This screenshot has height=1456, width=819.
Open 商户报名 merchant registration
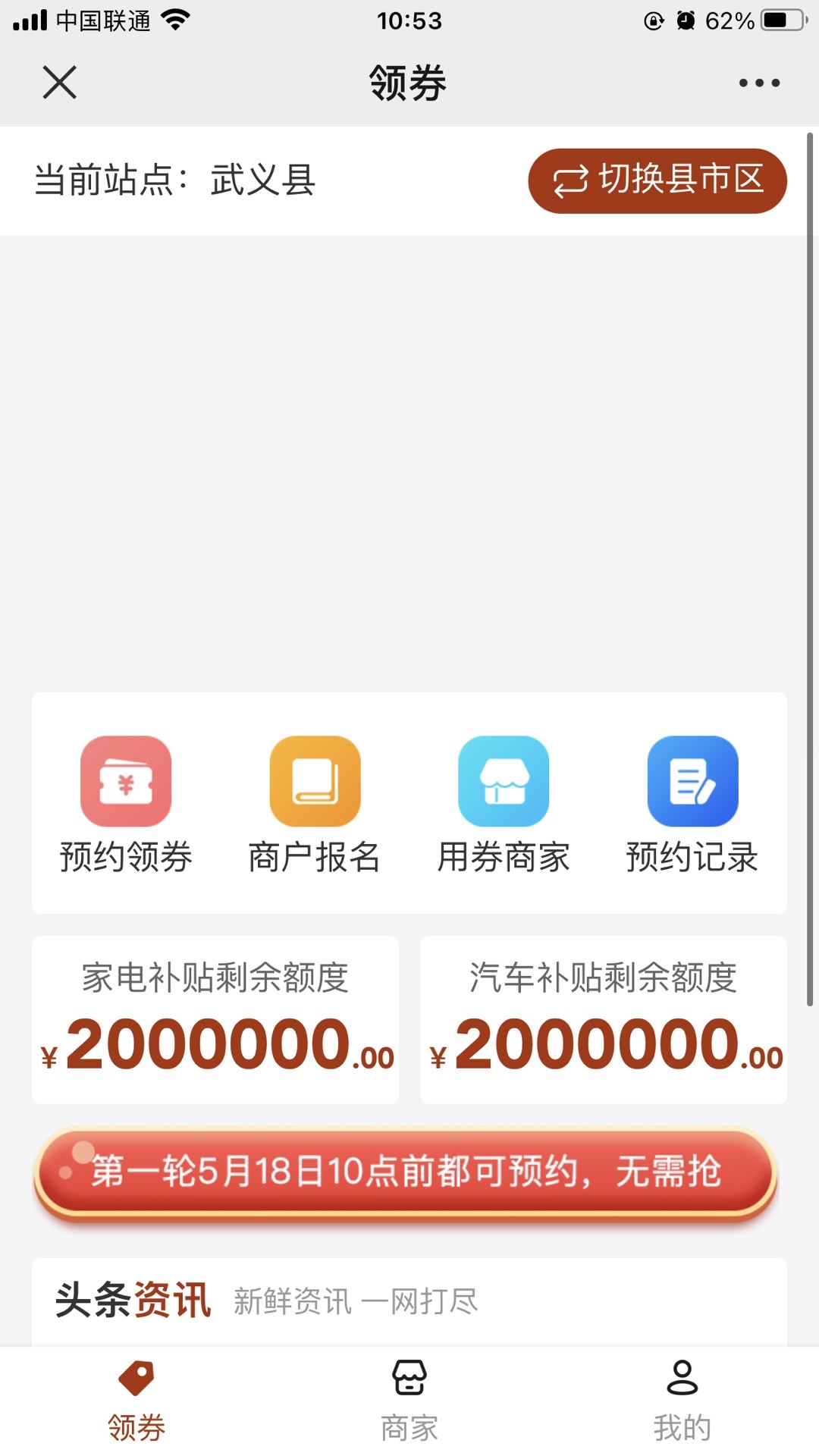pyautogui.click(x=315, y=804)
